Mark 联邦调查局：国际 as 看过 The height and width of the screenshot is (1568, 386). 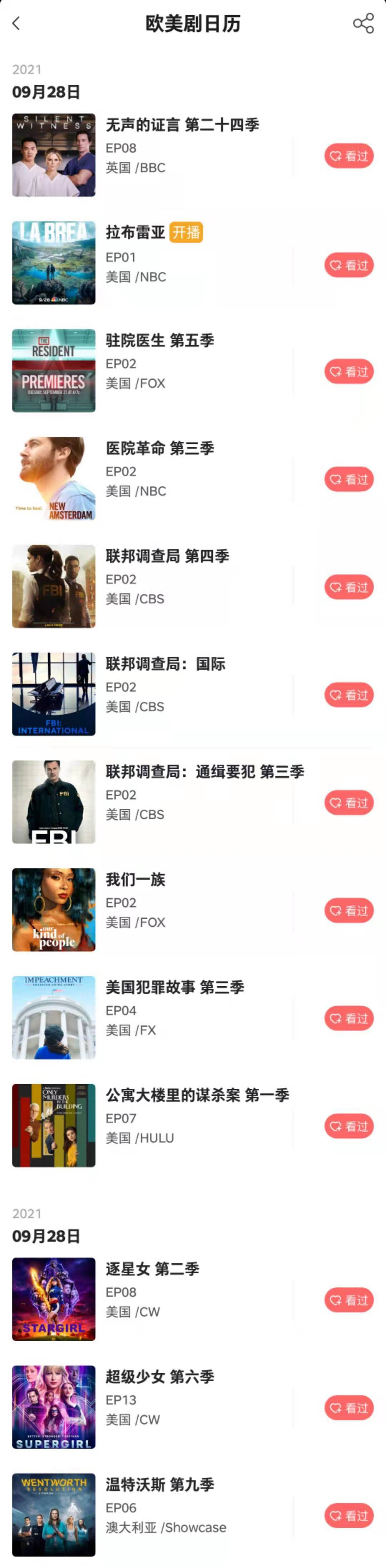[x=349, y=695]
